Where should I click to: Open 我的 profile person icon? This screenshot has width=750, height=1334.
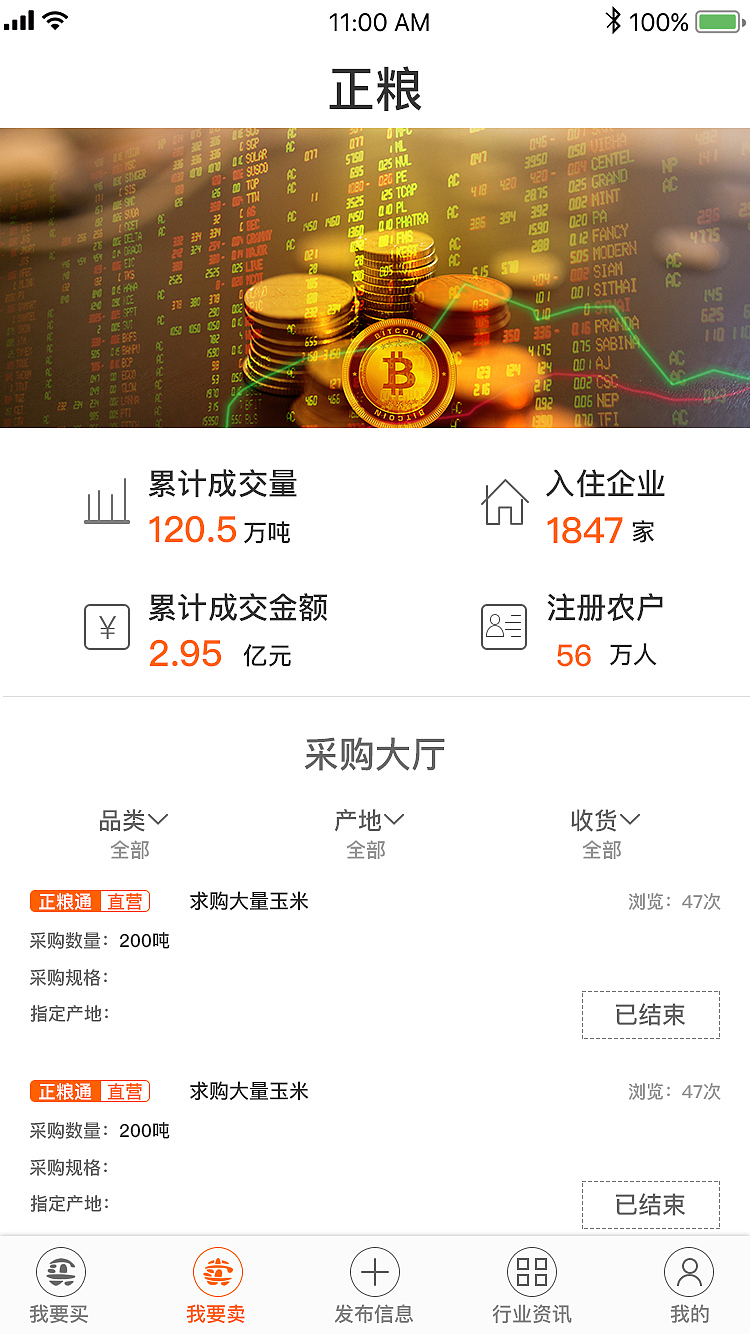[x=688, y=1270]
